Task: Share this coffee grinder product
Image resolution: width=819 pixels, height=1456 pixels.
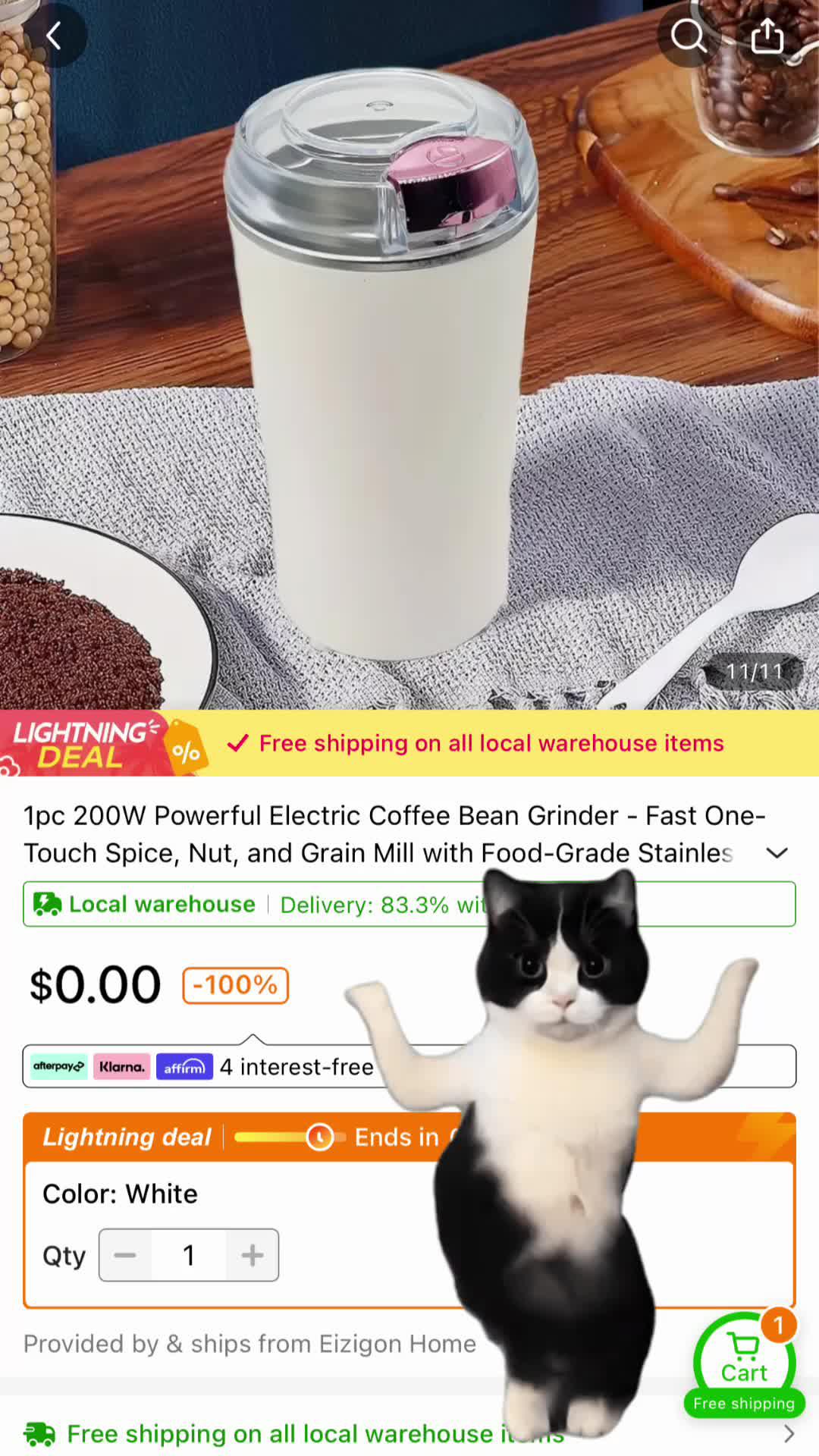Action: click(x=767, y=35)
